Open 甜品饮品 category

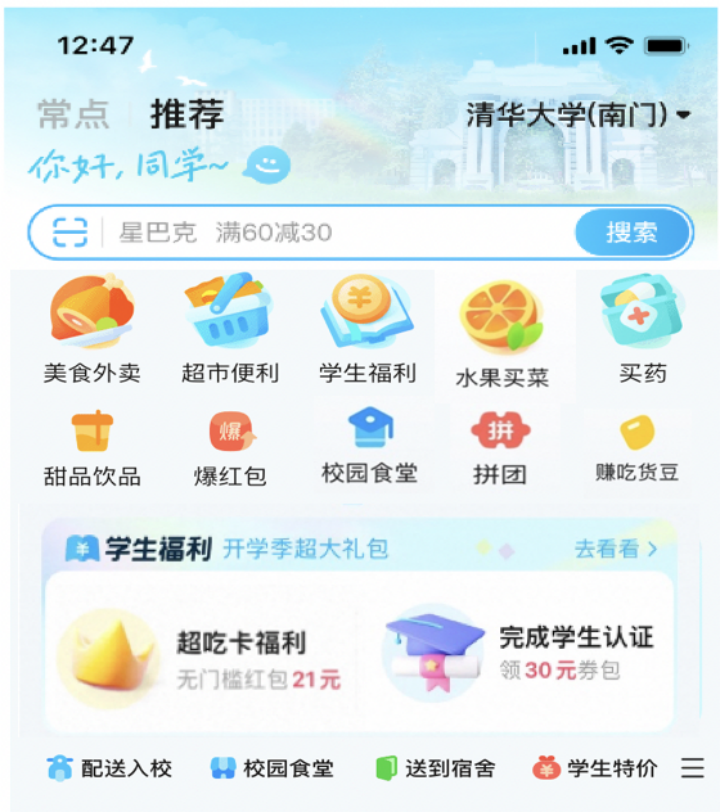tap(92, 447)
